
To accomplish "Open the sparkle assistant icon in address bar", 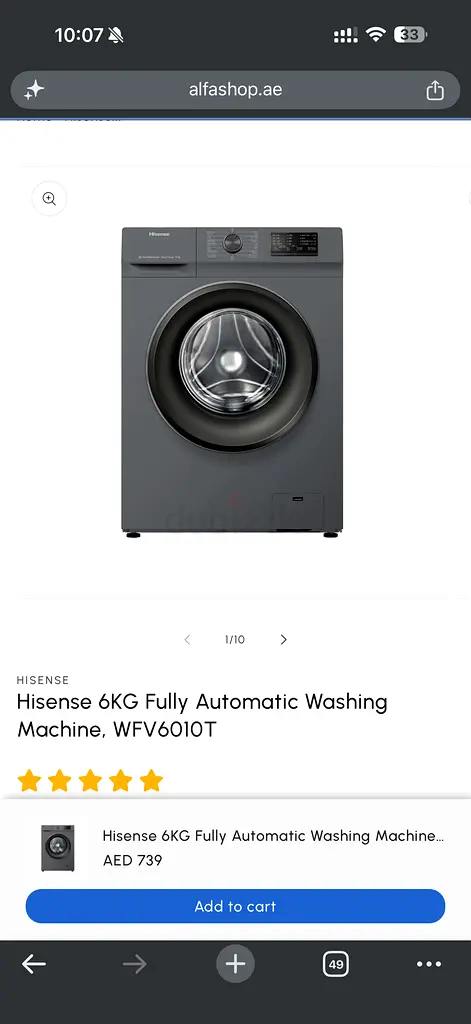I will click(34, 90).
